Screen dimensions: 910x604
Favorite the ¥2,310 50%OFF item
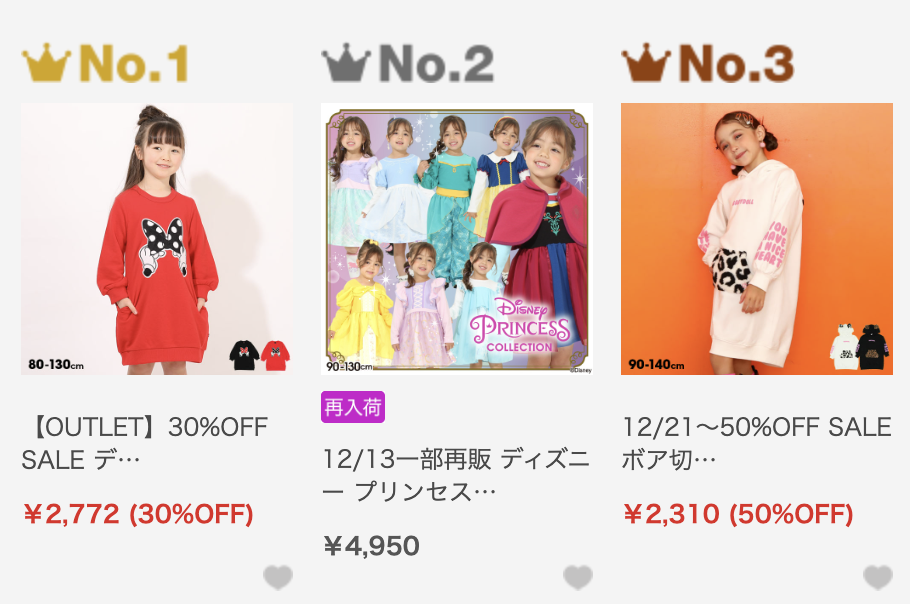pos(878,577)
